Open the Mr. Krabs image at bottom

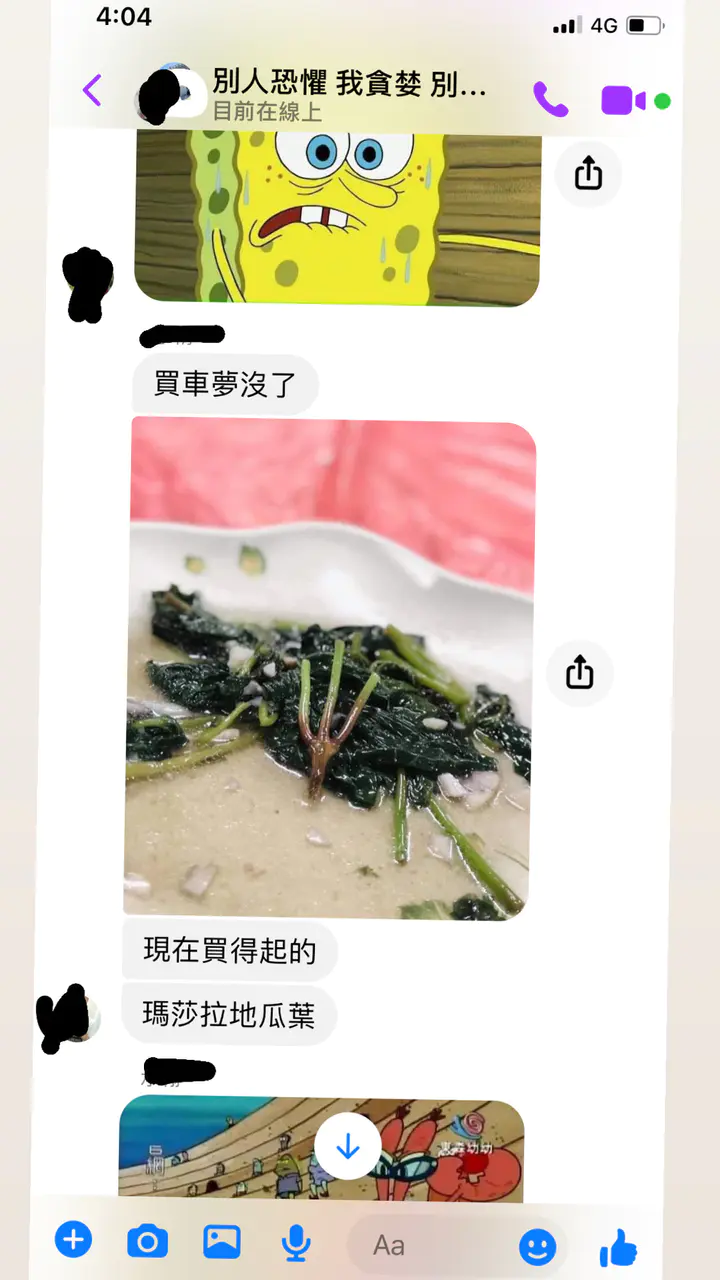pos(321,1147)
